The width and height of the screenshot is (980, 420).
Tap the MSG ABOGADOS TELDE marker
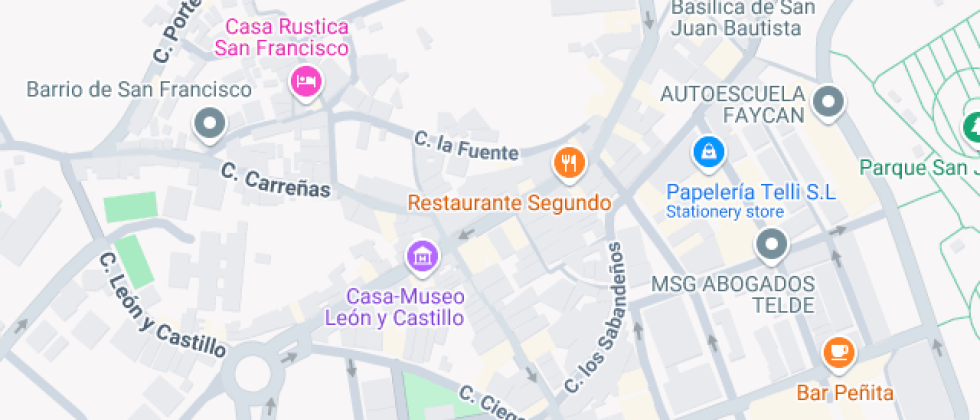click(771, 244)
